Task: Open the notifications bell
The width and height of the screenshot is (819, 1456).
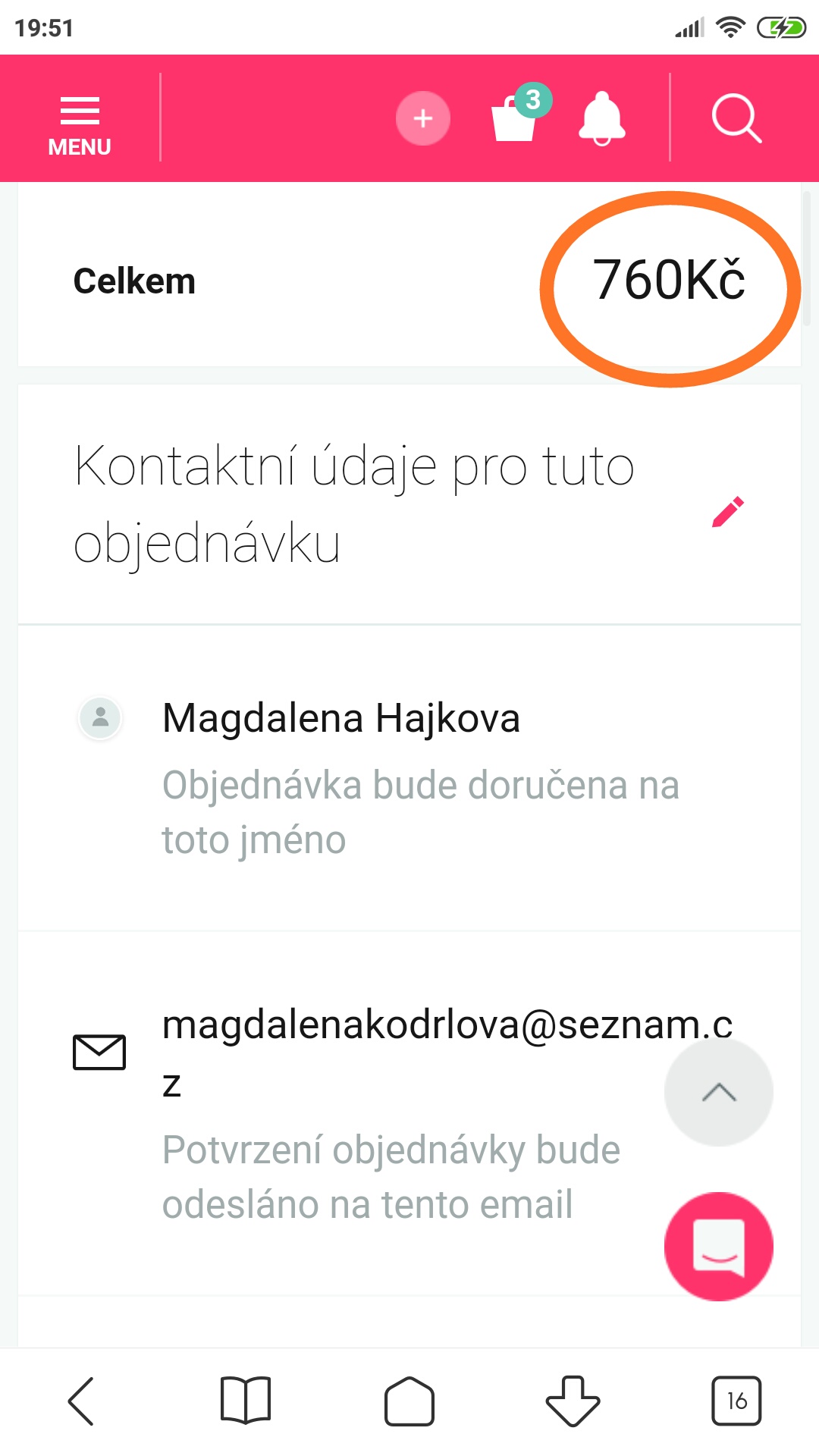Action: pos(602,118)
